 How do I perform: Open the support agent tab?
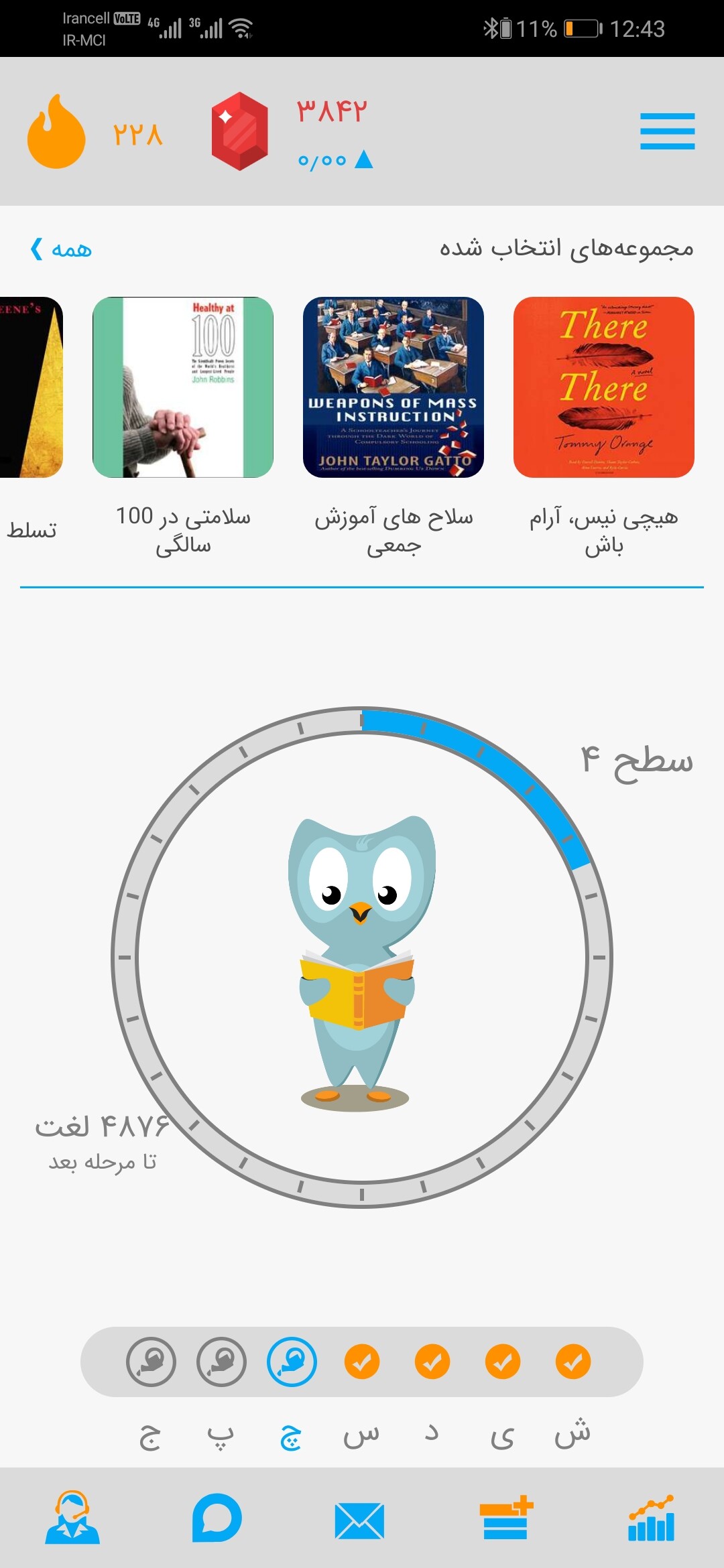click(72, 1518)
